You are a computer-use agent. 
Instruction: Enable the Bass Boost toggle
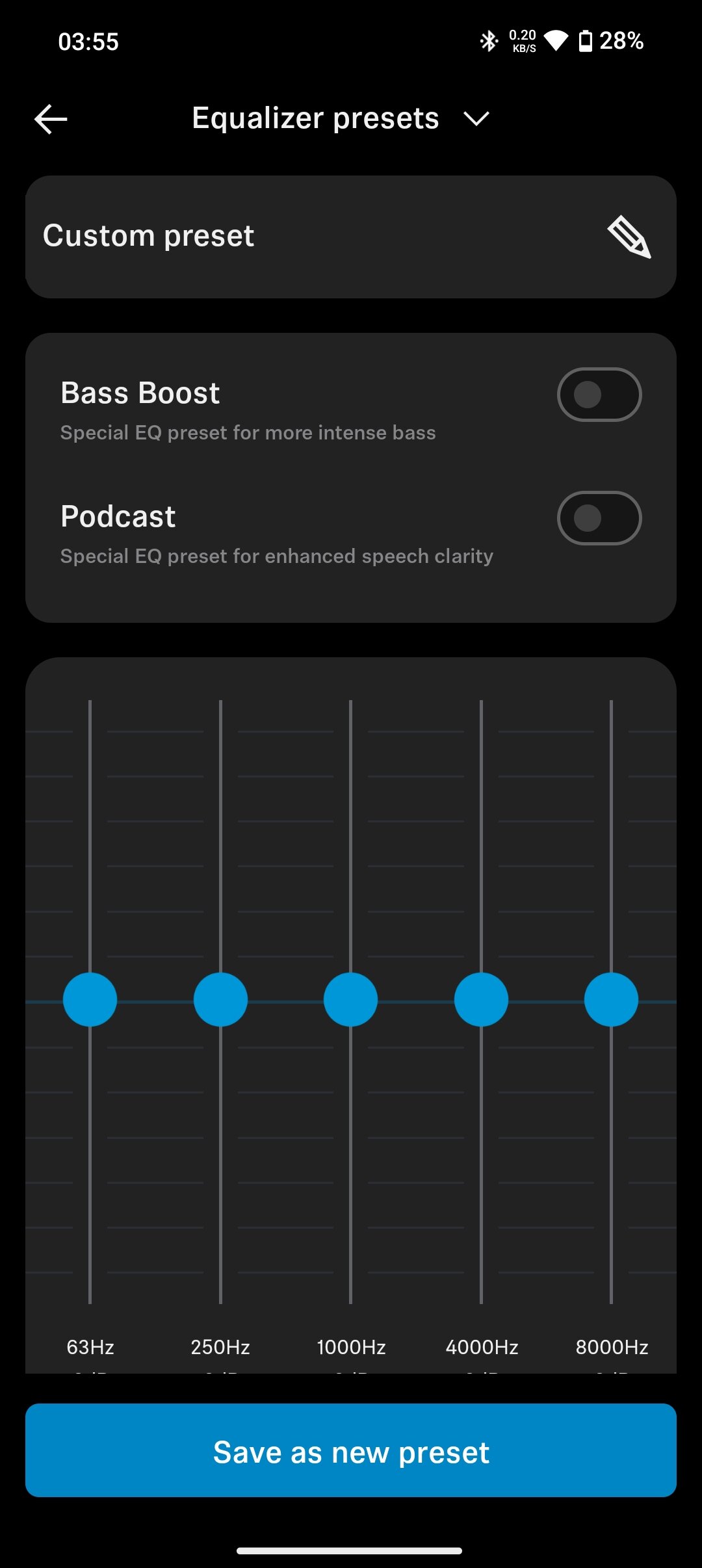[599, 395]
